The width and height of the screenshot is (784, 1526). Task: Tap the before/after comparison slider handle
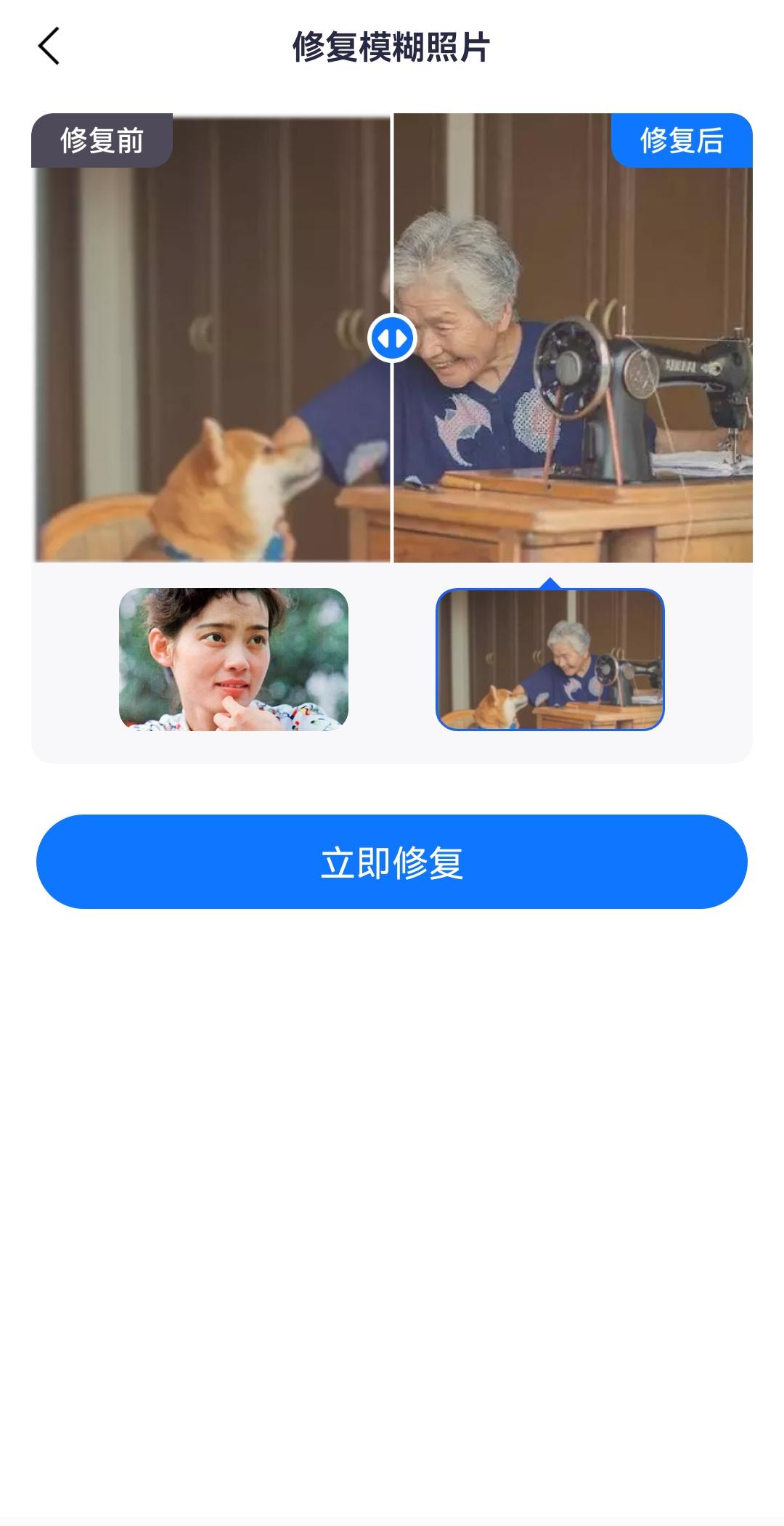pyautogui.click(x=392, y=338)
